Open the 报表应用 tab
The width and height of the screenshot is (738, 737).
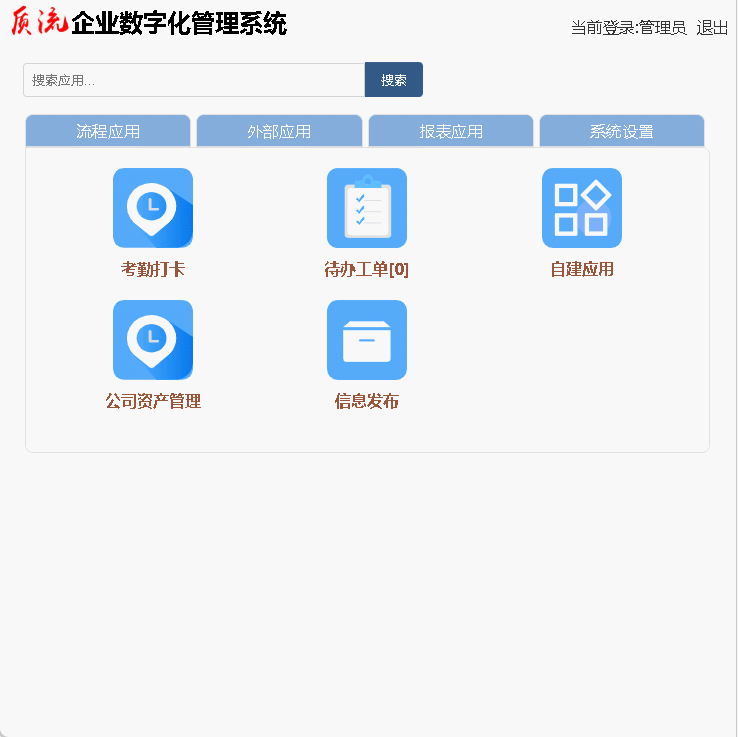pos(451,131)
